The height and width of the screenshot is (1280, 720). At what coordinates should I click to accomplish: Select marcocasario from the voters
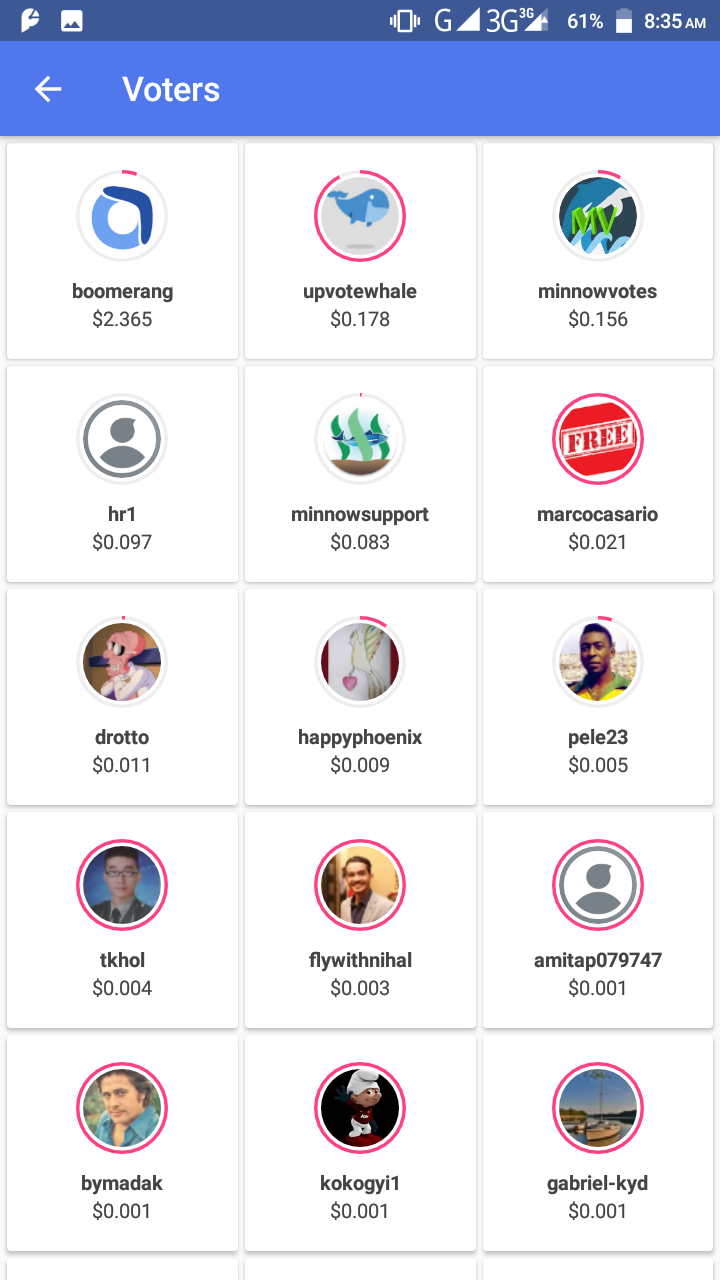point(598,474)
